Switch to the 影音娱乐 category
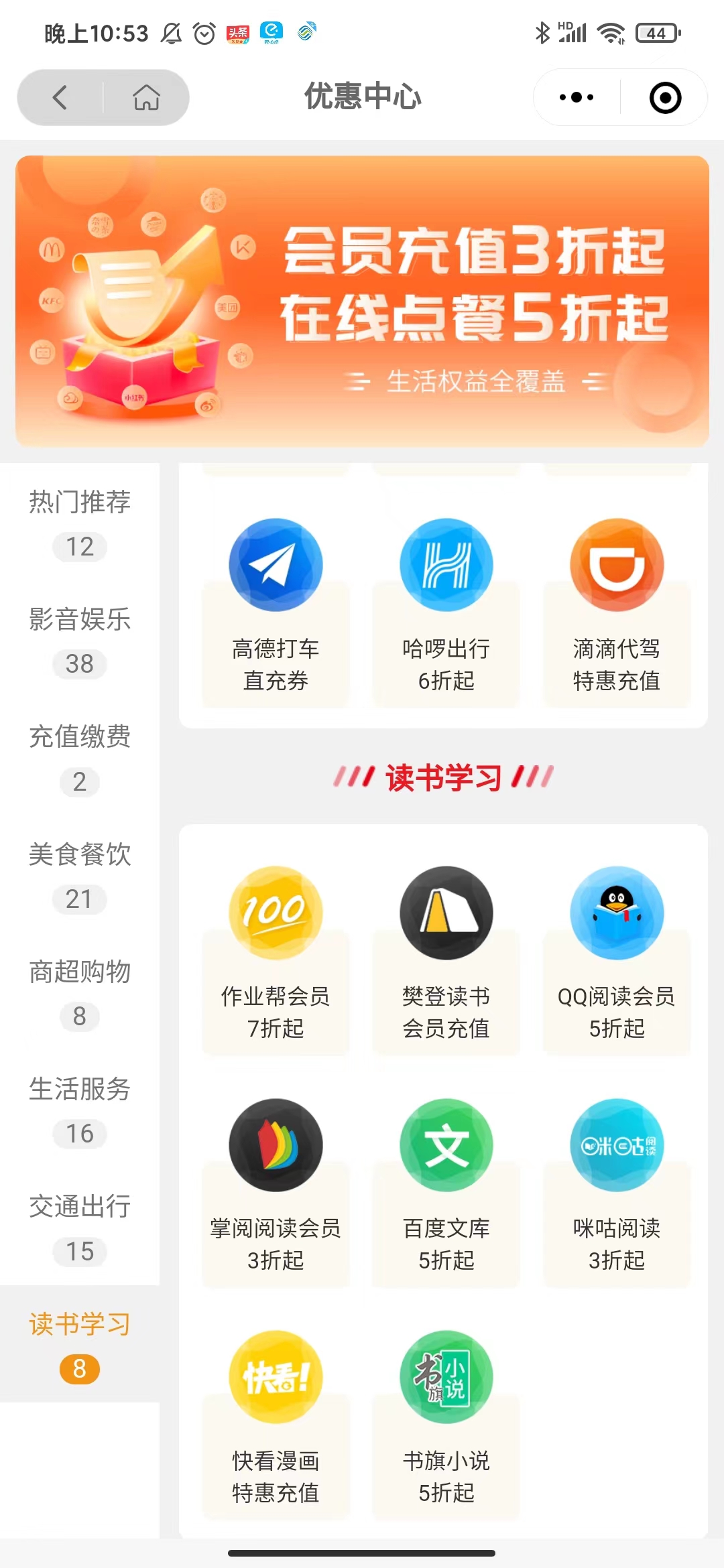 [80, 637]
